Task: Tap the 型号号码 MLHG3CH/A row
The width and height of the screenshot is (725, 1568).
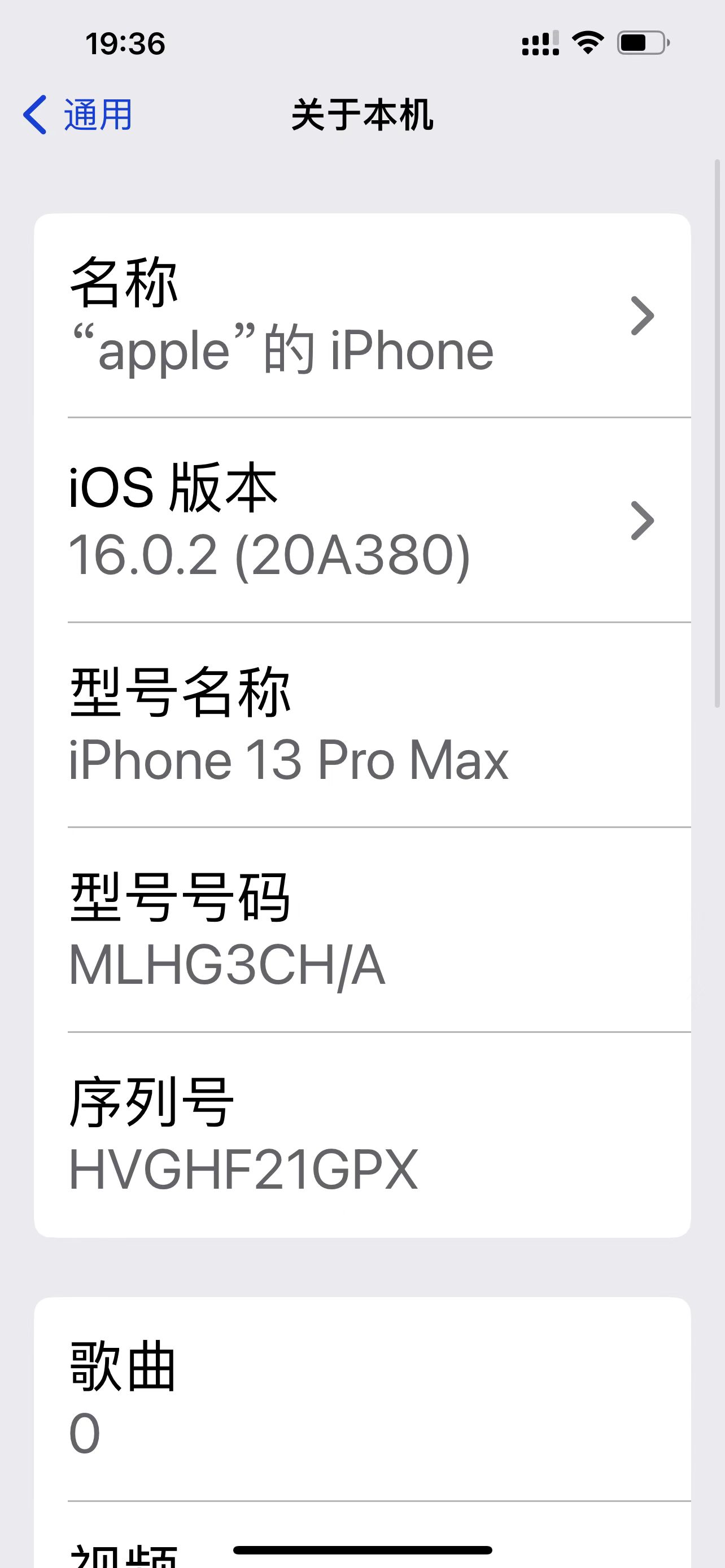Action: [361, 930]
